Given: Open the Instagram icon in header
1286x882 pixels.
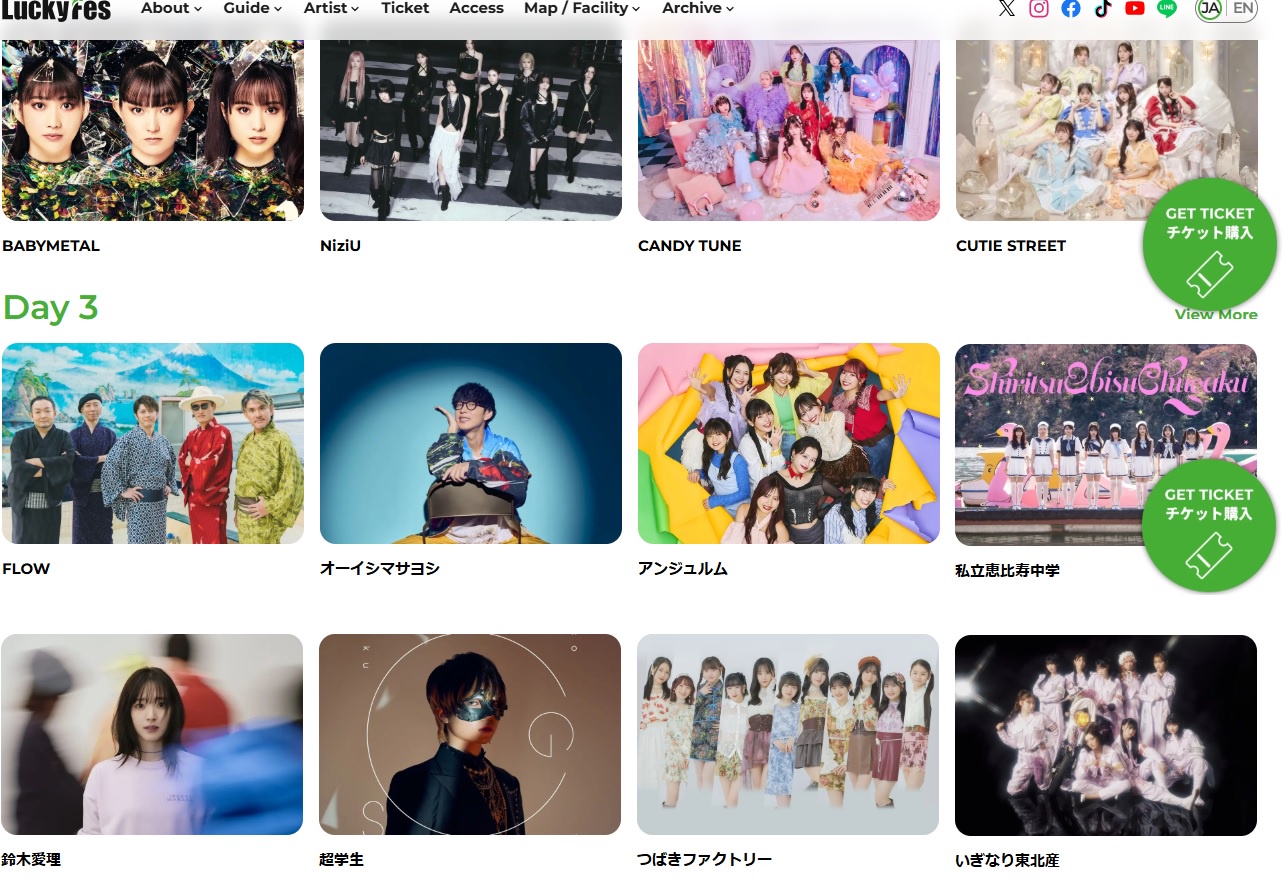Looking at the screenshot, I should [x=1039, y=8].
